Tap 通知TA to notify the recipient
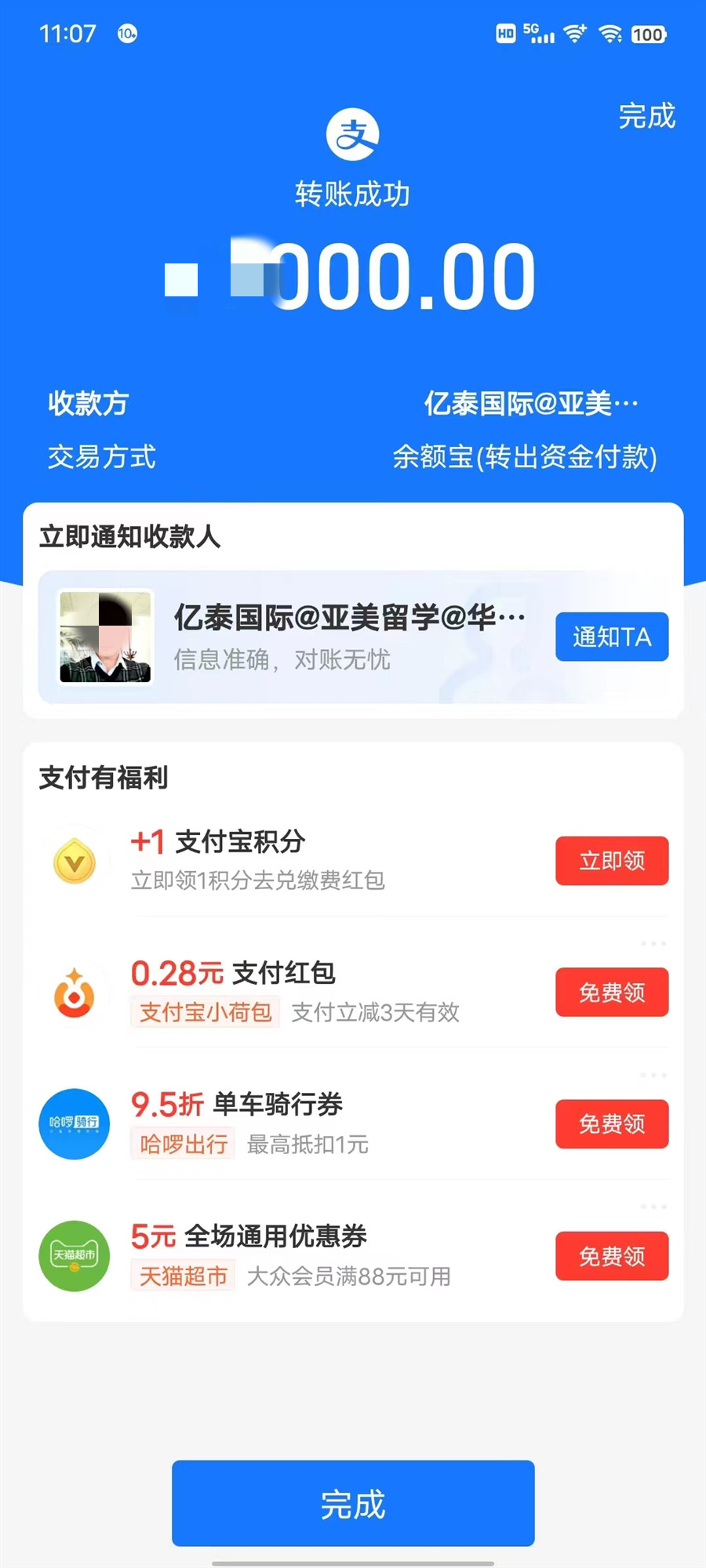This screenshot has width=706, height=1568. point(611,637)
